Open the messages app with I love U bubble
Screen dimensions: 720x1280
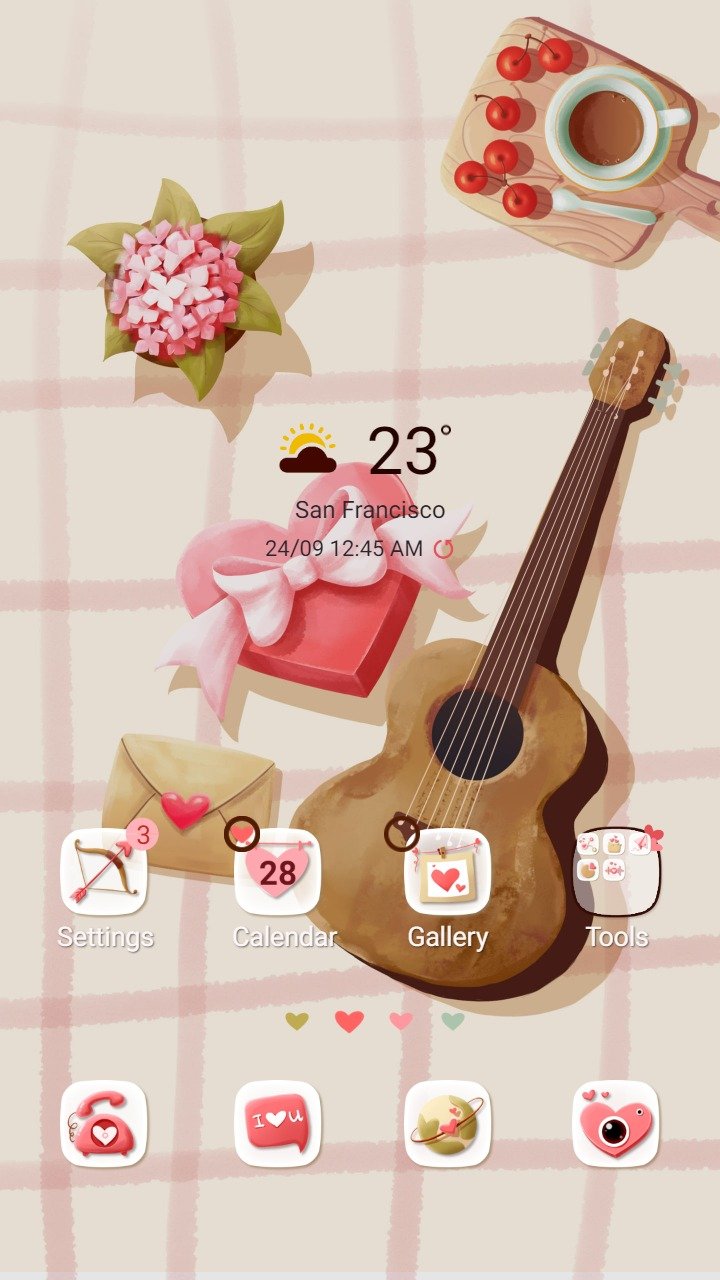[277, 1124]
